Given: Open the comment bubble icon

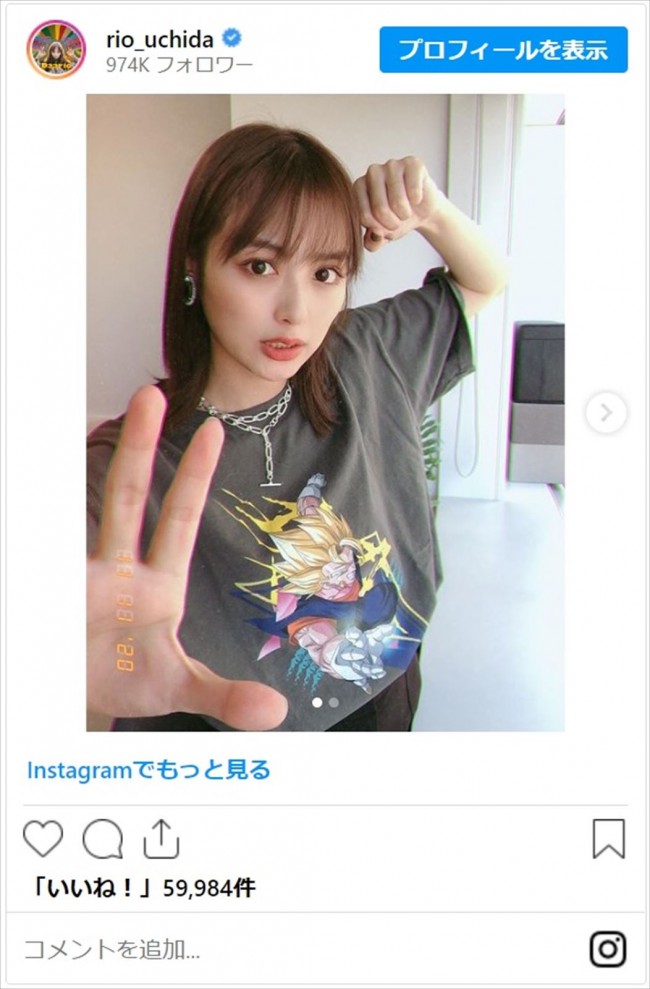Looking at the screenshot, I should click(102, 839).
